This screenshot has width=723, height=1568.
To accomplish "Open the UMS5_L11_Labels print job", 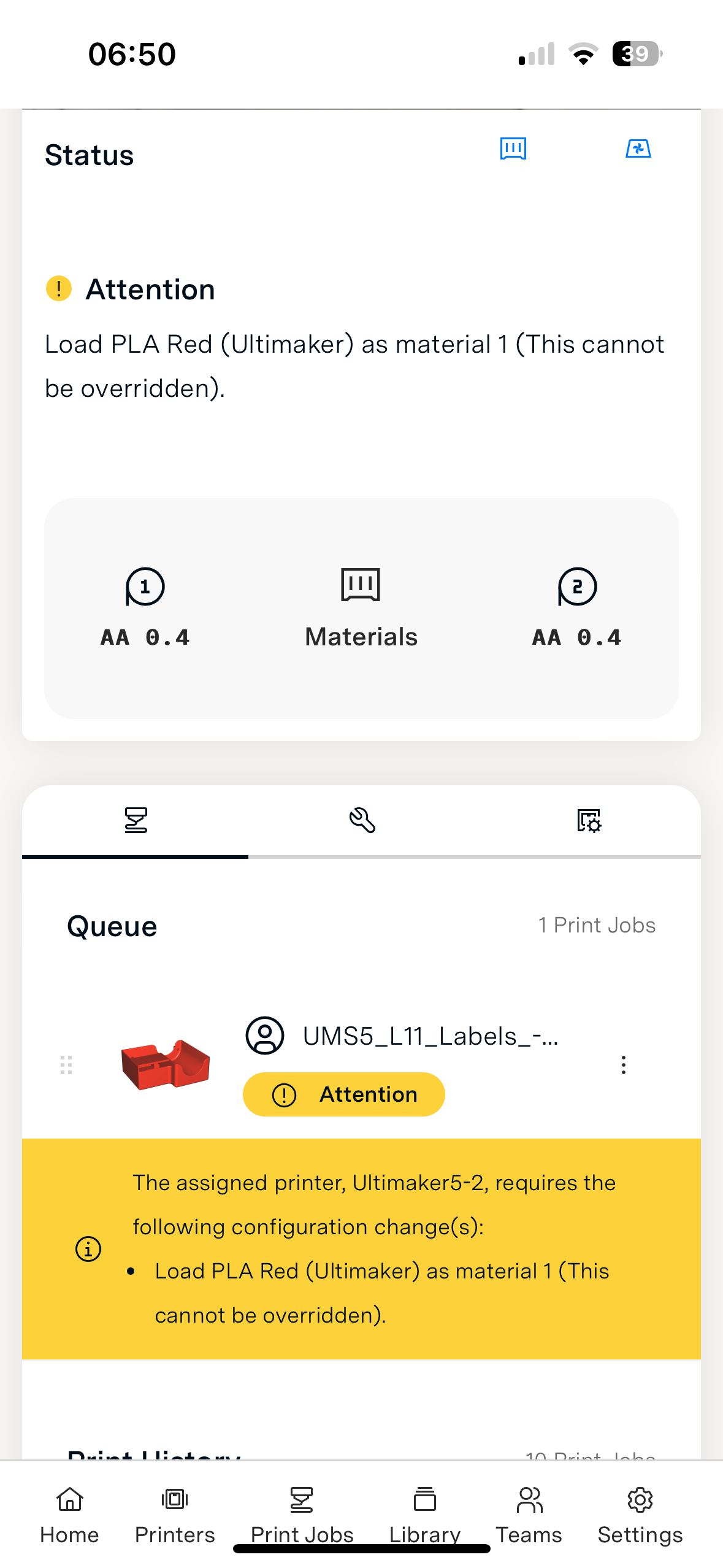I will click(430, 1036).
